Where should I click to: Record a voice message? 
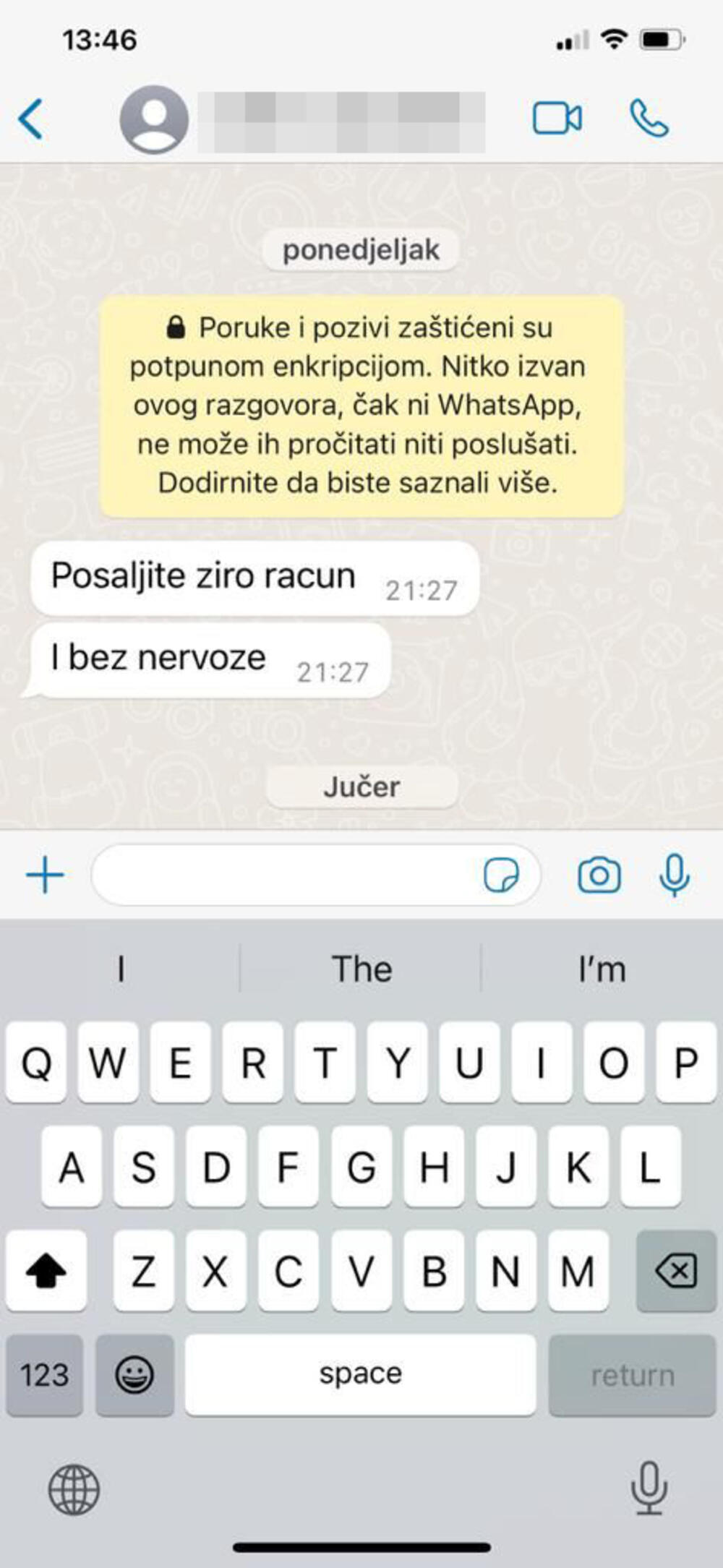click(674, 875)
